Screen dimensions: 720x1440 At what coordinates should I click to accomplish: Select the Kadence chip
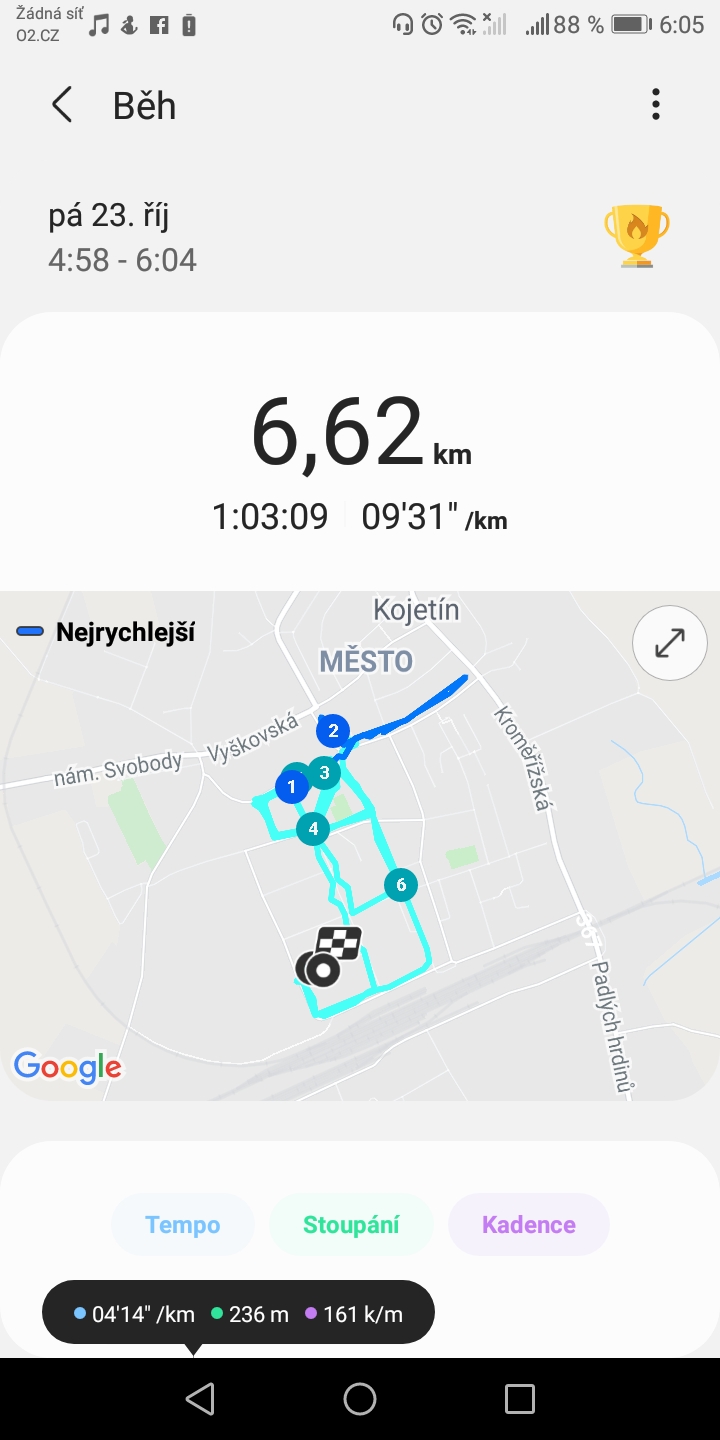pos(529,1225)
